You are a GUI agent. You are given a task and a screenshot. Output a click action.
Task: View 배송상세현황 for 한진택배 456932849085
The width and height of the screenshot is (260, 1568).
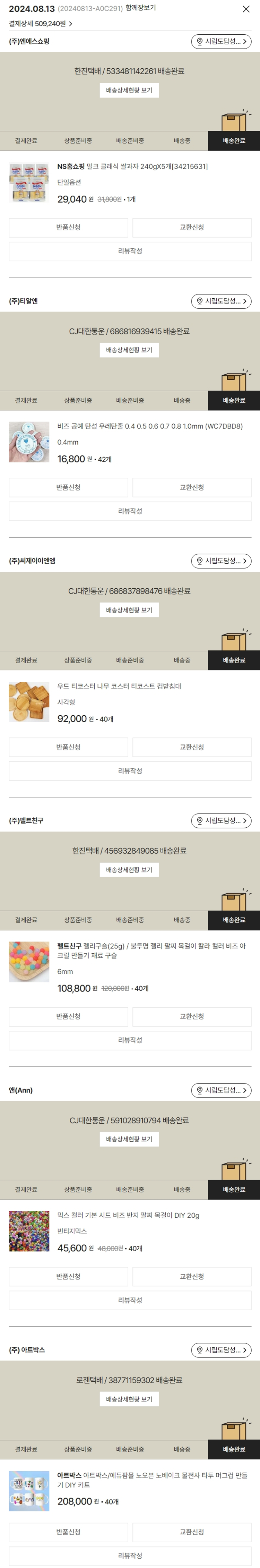[x=129, y=870]
